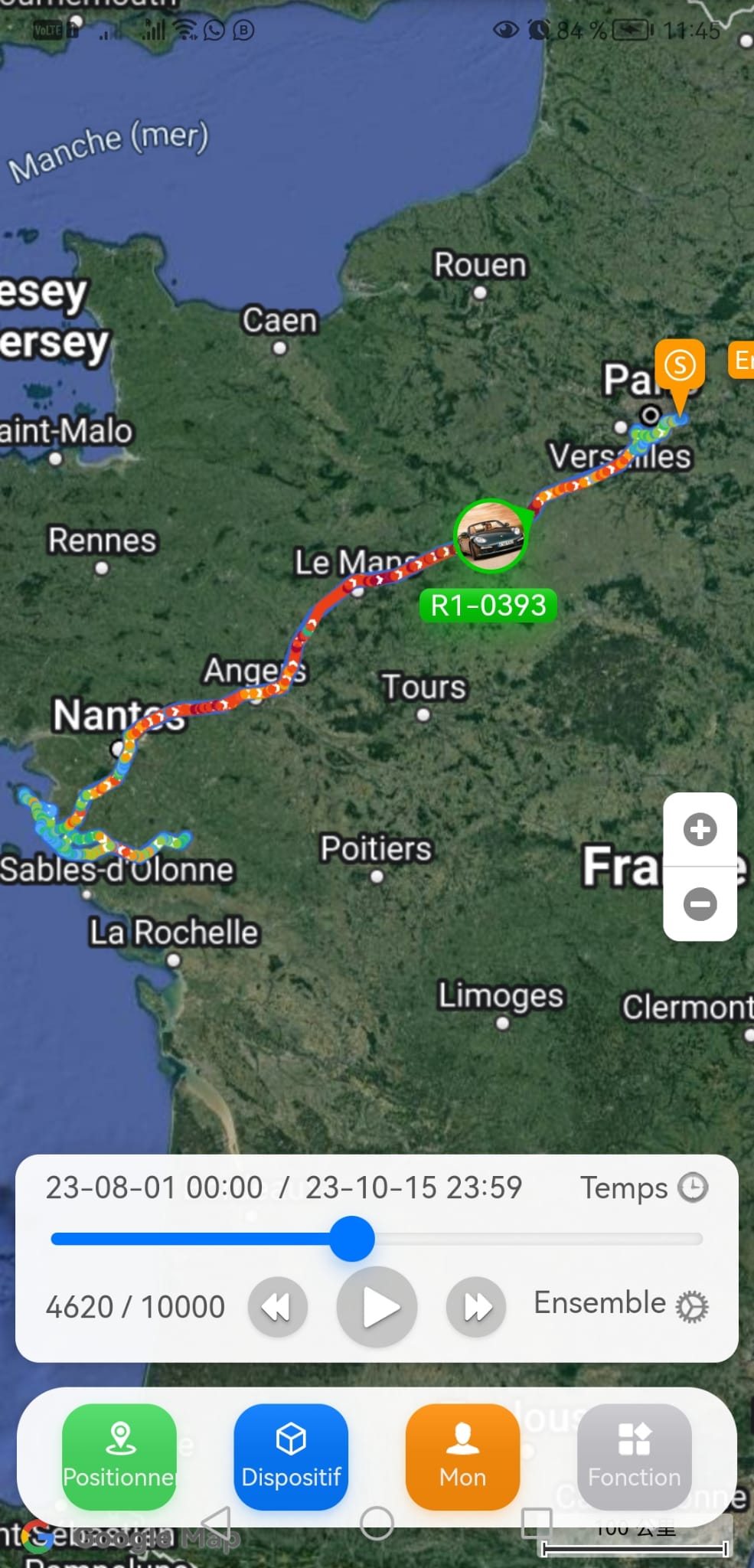Switch to the Positionner tab
The height and width of the screenshot is (1568, 754).
tap(119, 1456)
